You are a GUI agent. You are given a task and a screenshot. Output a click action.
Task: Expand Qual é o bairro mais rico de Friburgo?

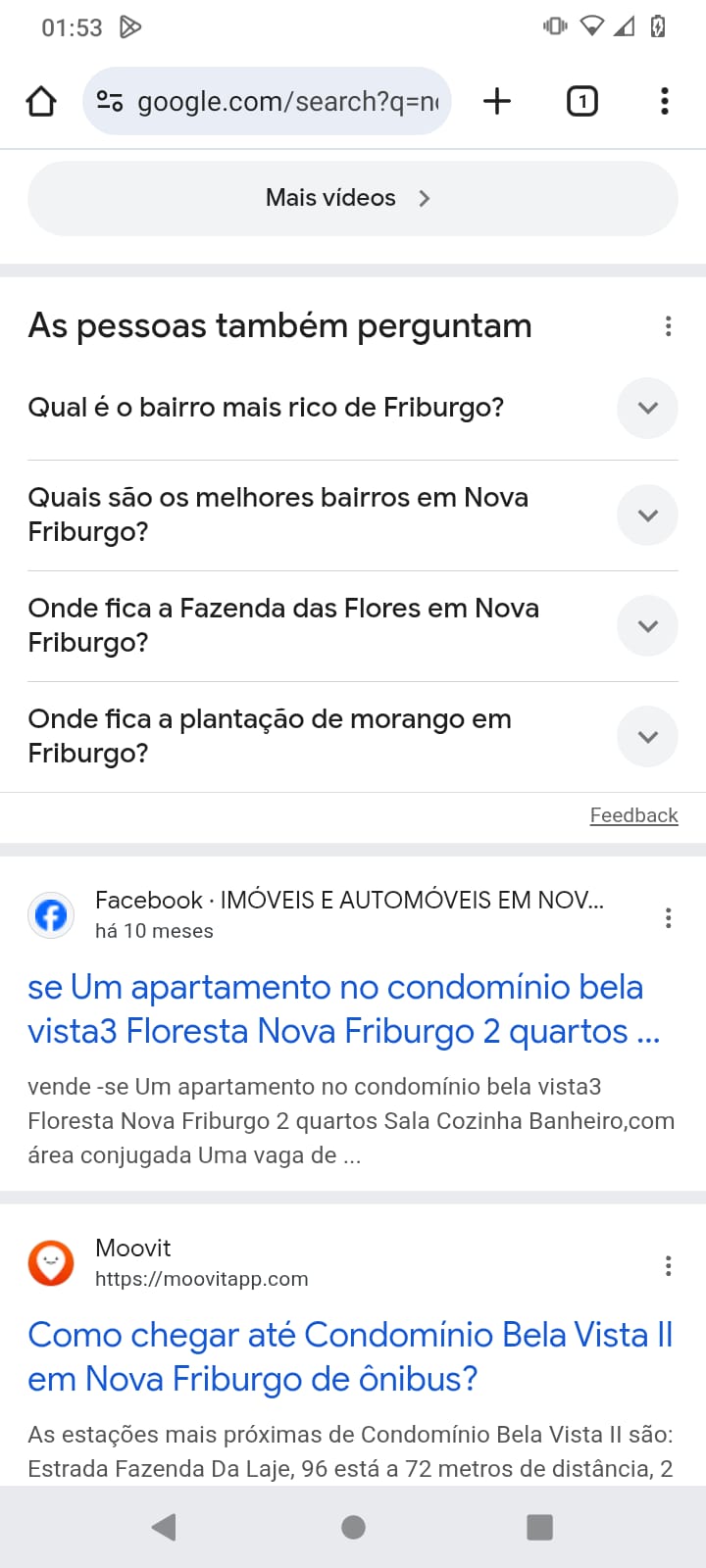tap(647, 408)
